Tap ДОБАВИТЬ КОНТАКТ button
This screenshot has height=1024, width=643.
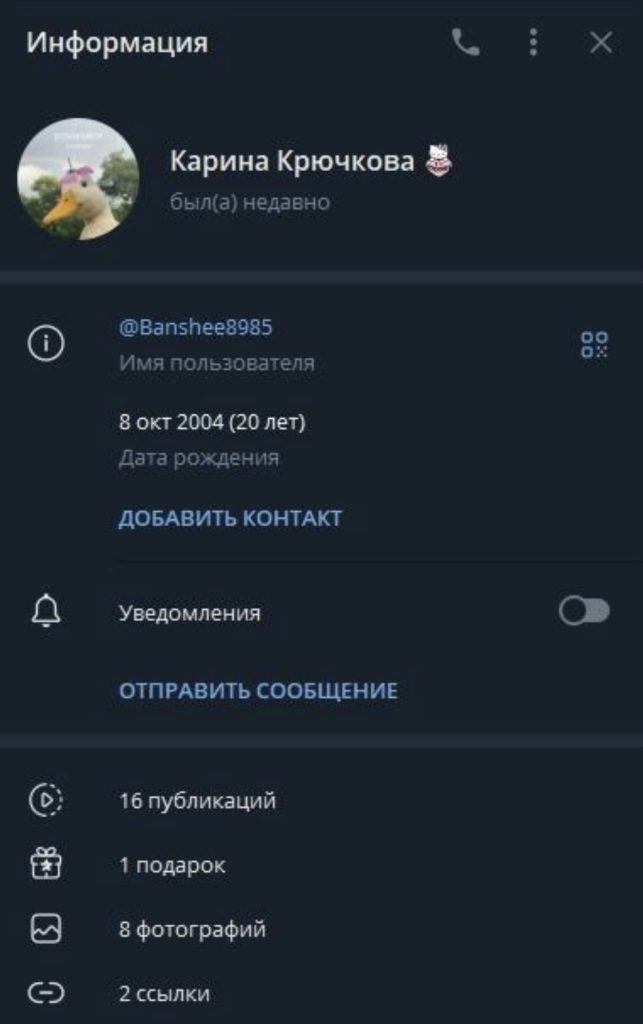click(230, 518)
